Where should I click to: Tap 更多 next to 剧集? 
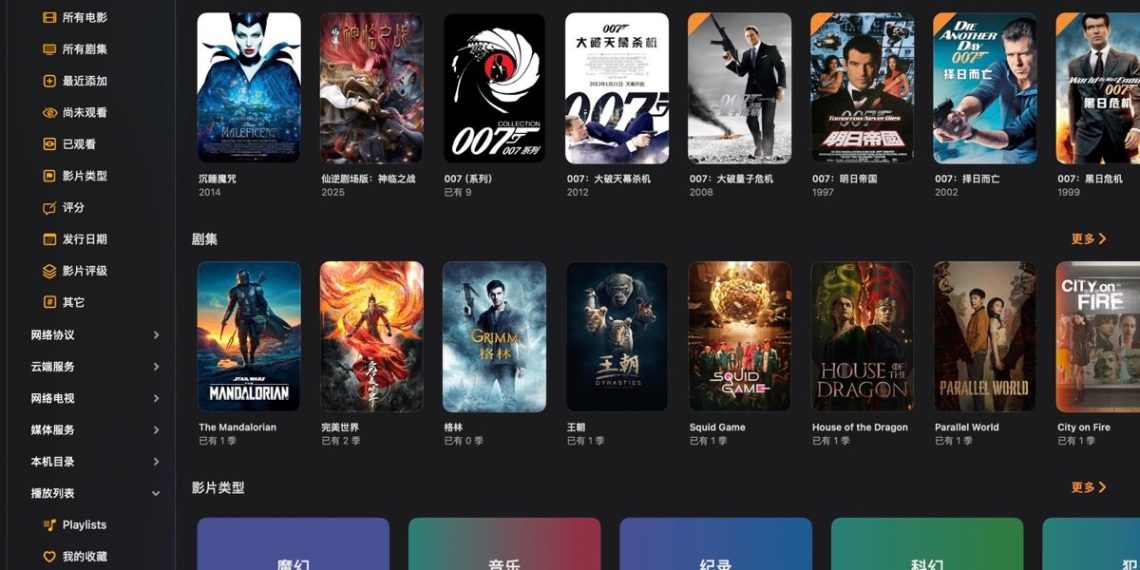[1088, 239]
